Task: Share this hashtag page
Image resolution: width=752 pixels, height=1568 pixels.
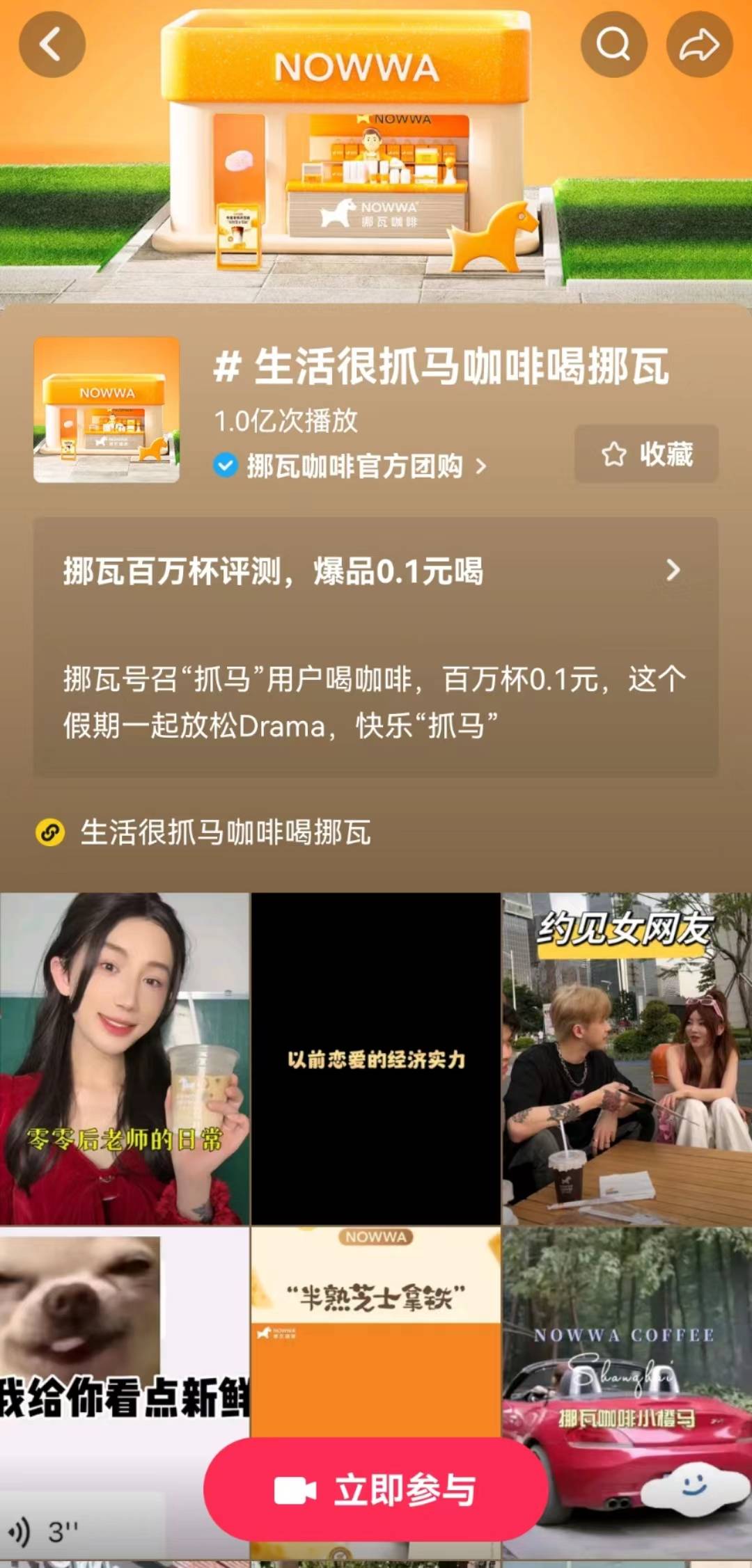Action: point(699,45)
